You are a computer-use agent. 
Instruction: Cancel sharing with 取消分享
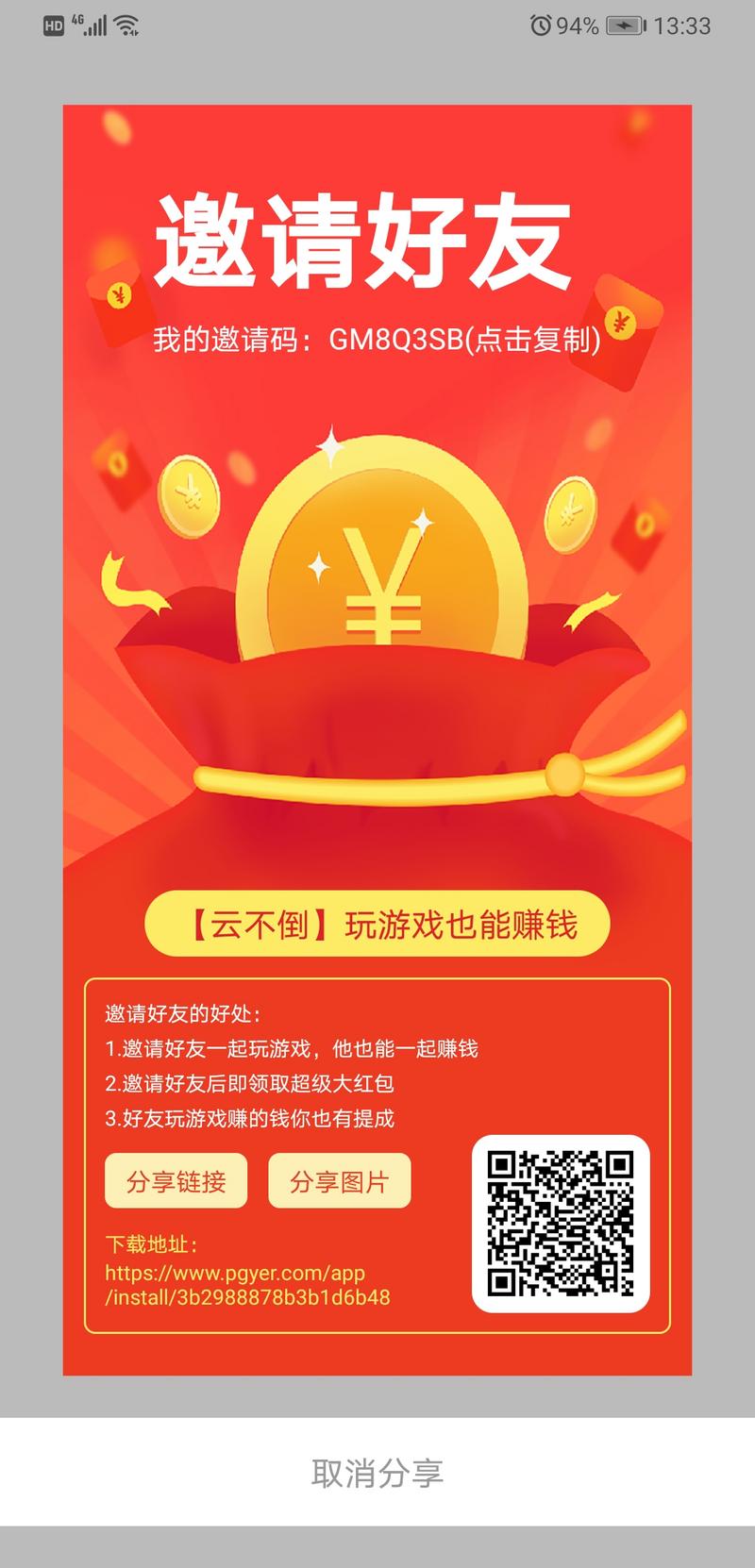click(x=377, y=1472)
